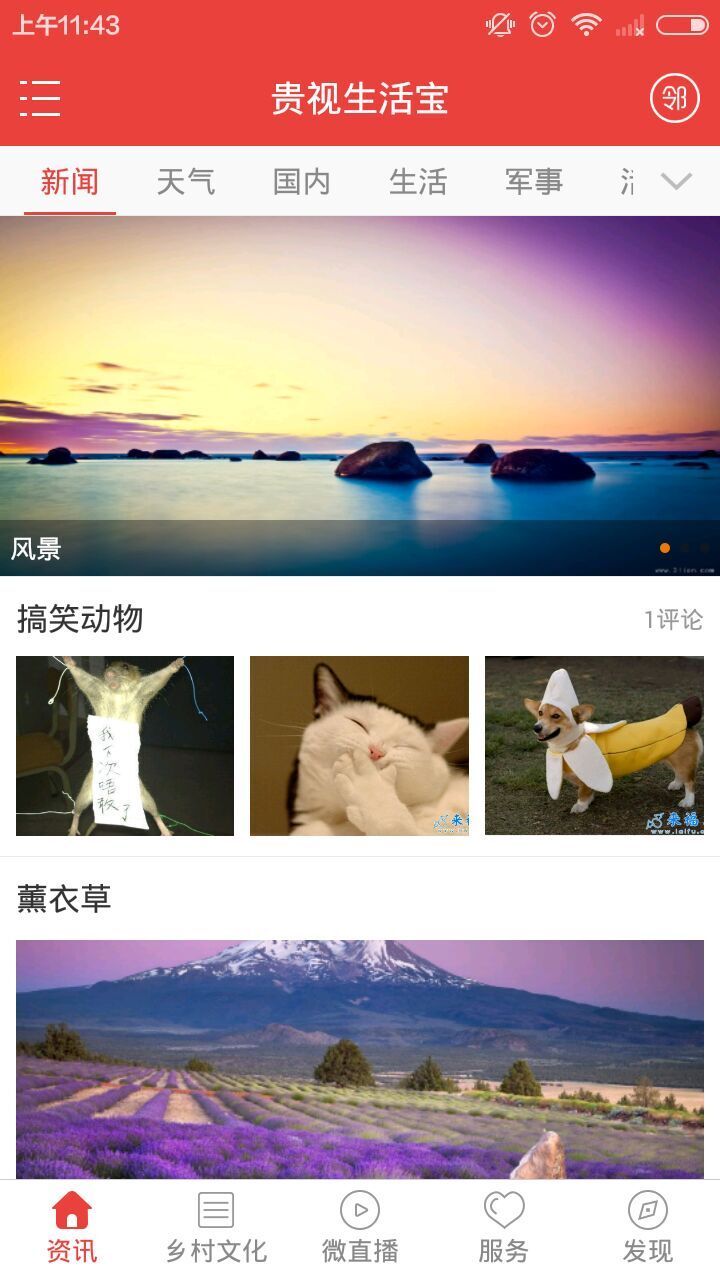Open the 军事 news tab
Image resolution: width=720 pixels, height=1280 pixels.
click(x=534, y=182)
